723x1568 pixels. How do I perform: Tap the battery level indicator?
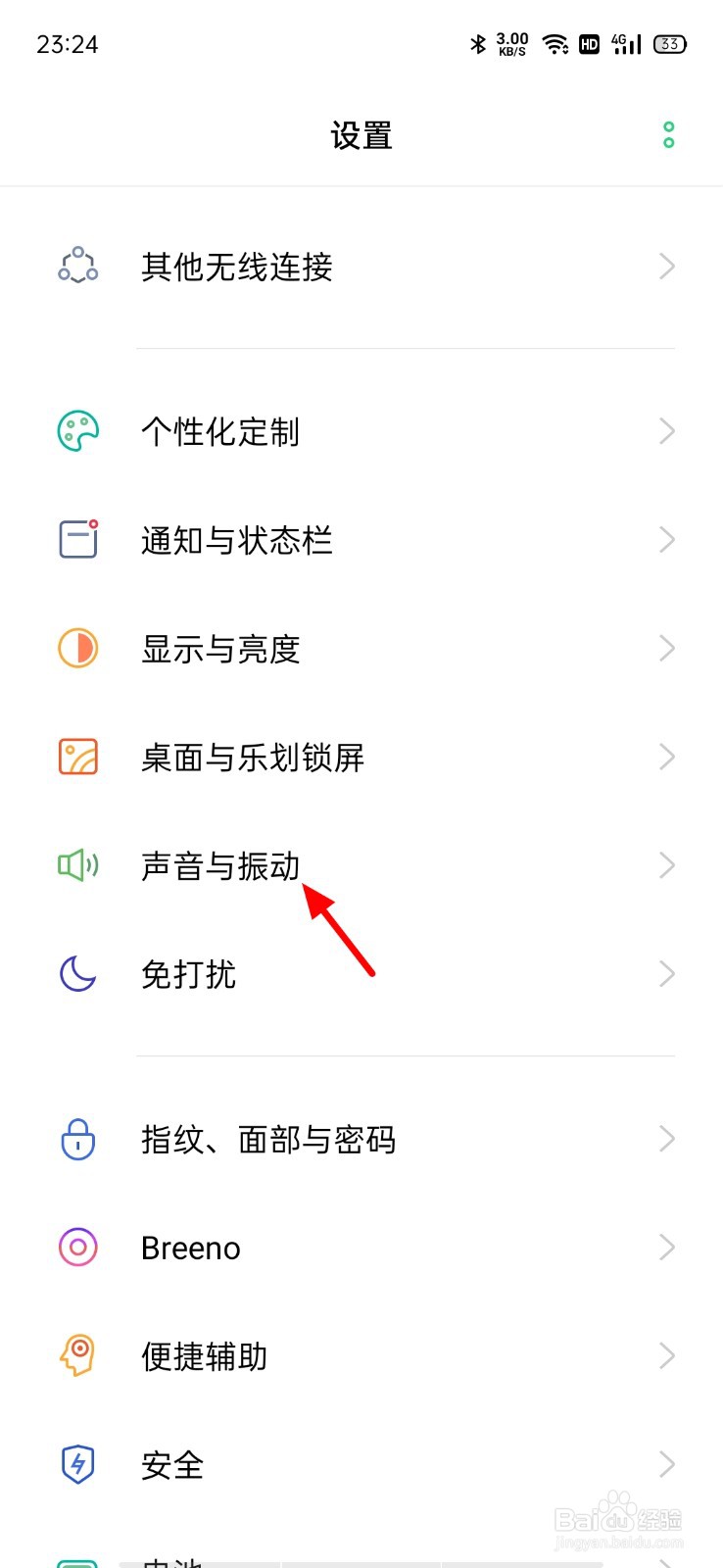[669, 44]
